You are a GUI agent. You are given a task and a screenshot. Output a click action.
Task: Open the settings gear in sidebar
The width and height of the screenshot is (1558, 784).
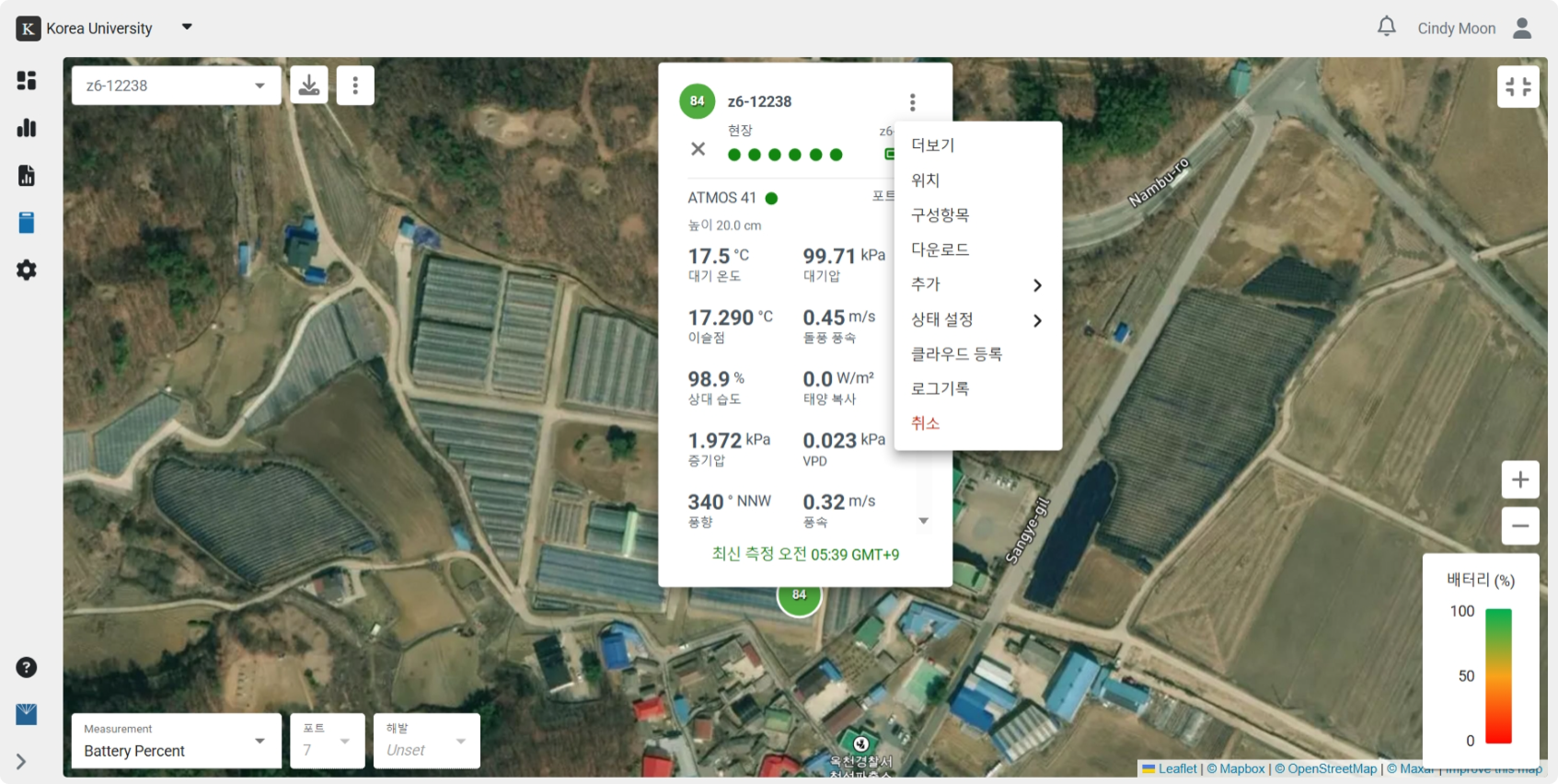[x=27, y=271]
